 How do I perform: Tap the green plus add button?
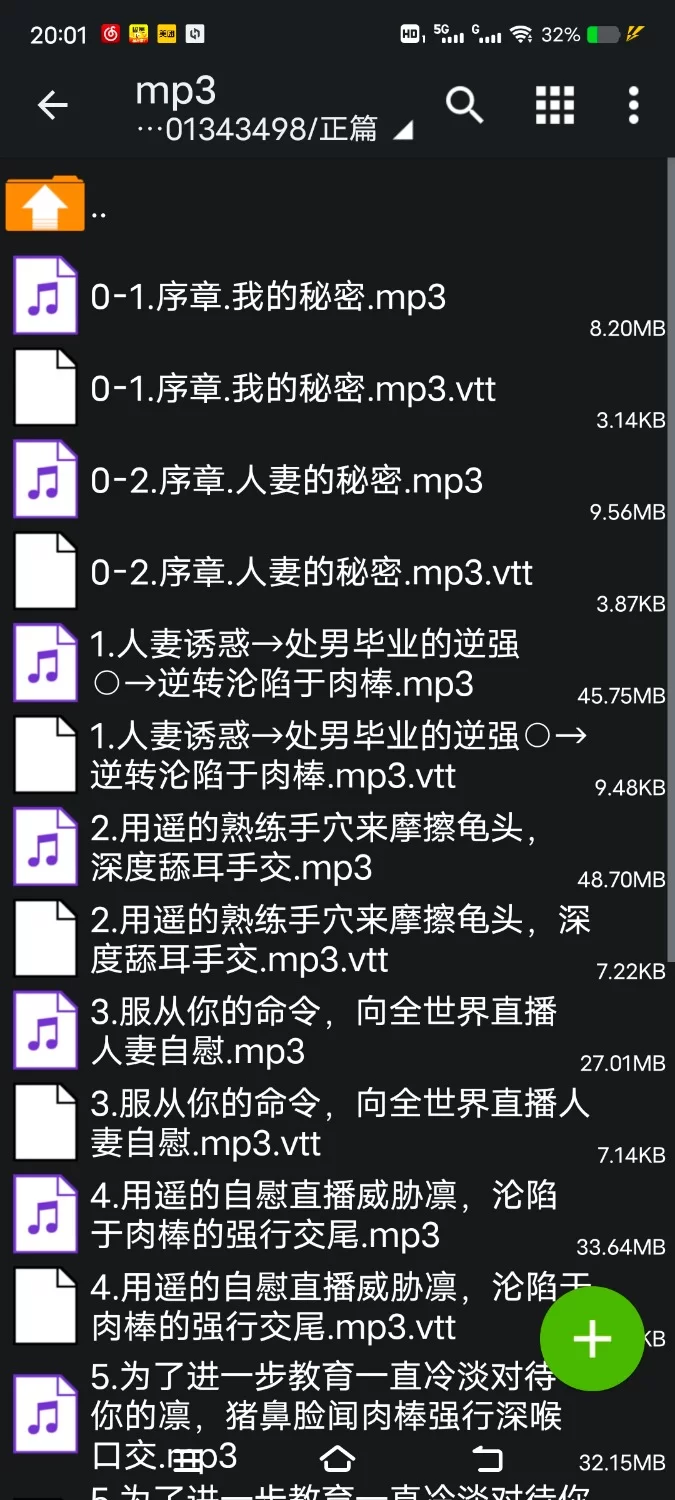(x=591, y=1339)
